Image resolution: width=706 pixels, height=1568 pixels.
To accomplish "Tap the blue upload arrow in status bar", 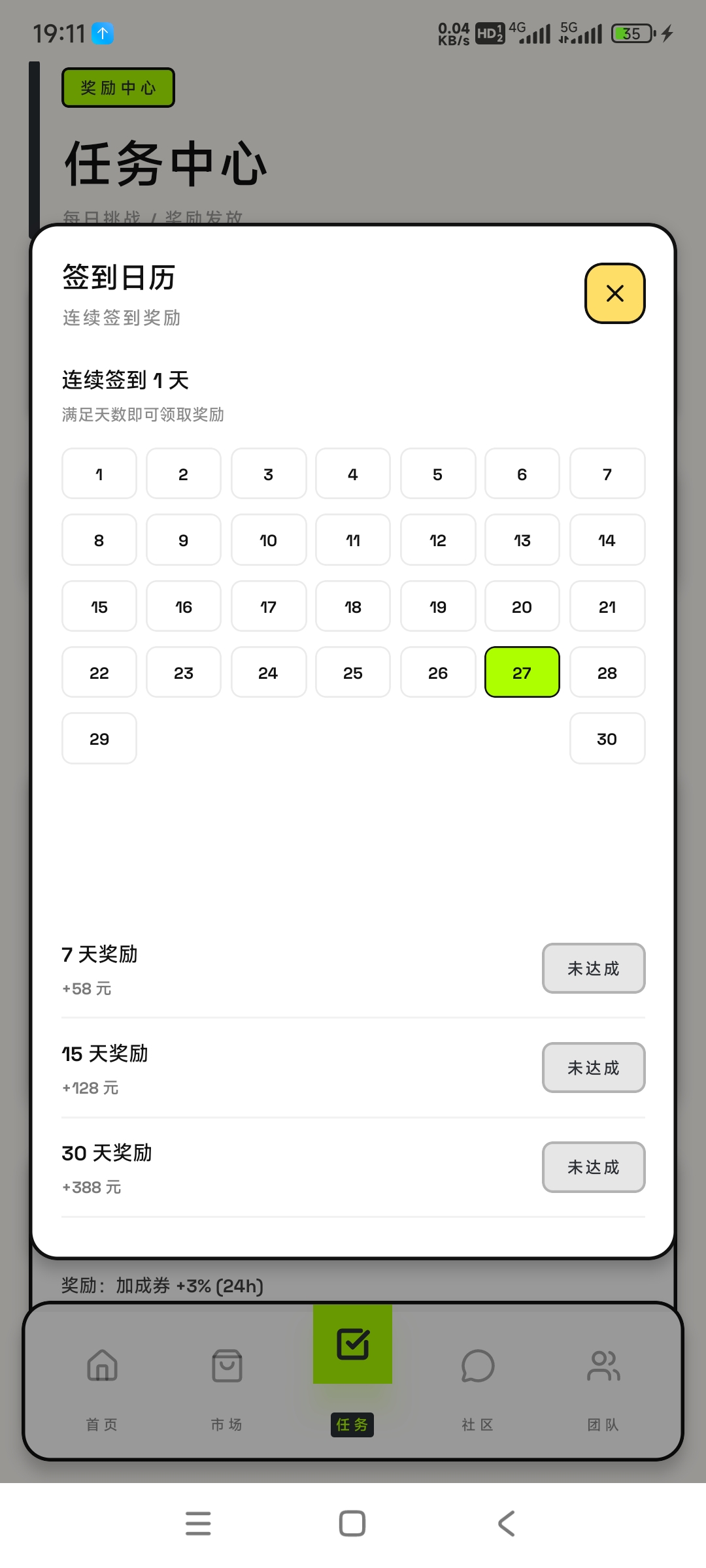I will pyautogui.click(x=101, y=33).
